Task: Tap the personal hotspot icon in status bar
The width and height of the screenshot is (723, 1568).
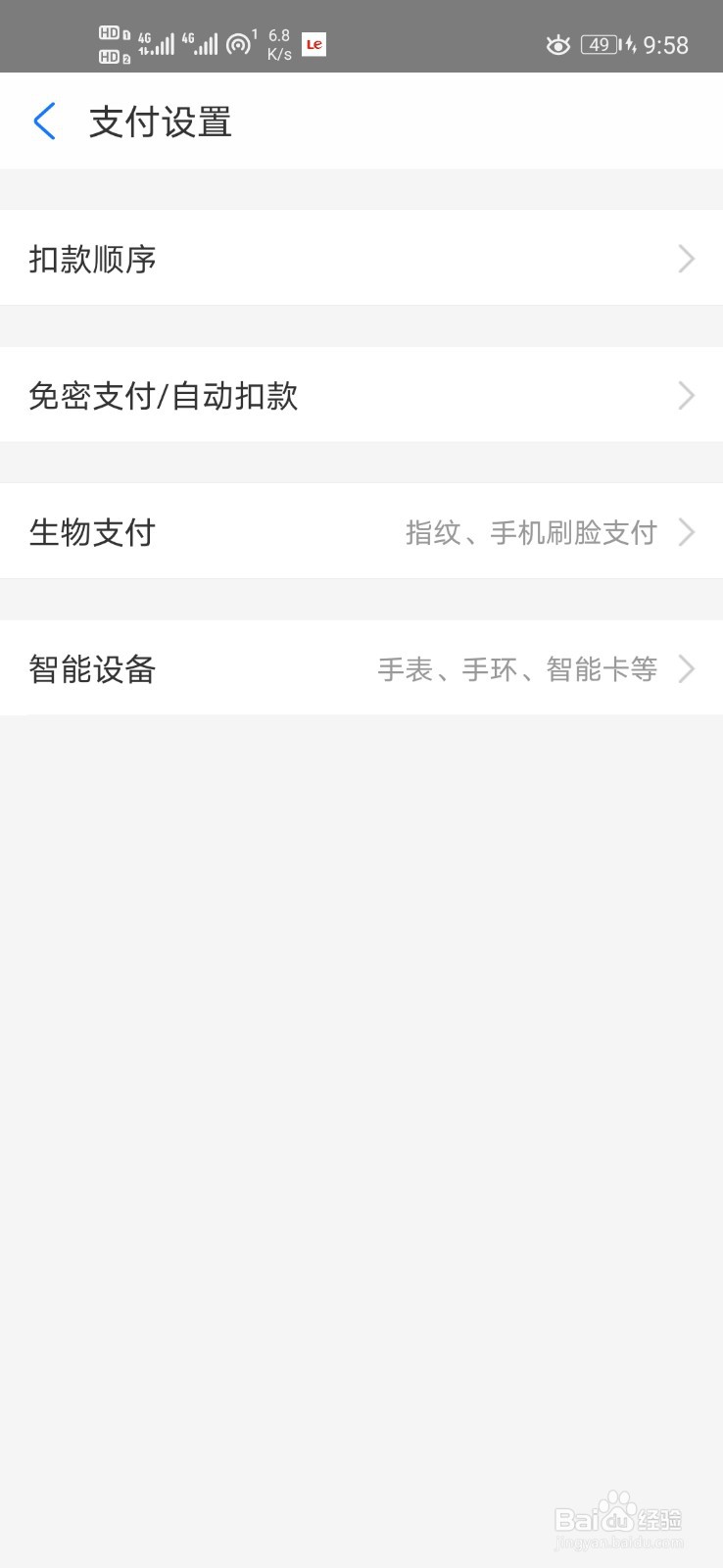Action: 238,43
